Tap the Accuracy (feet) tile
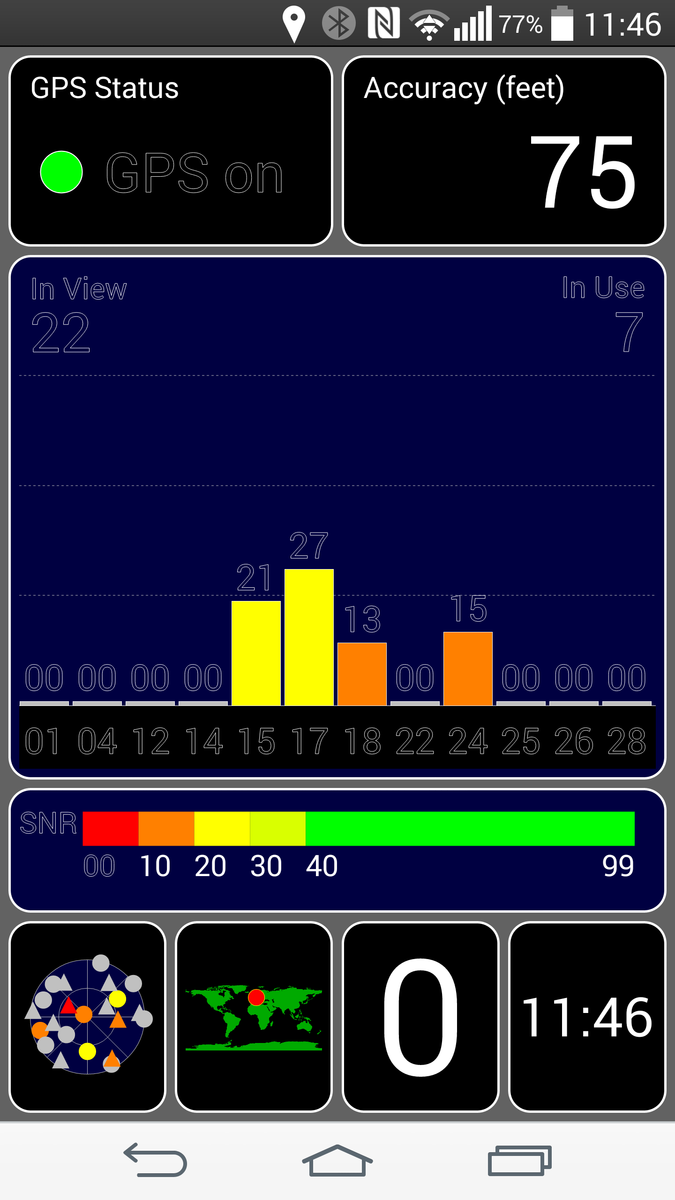The width and height of the screenshot is (675, 1200). [504, 151]
